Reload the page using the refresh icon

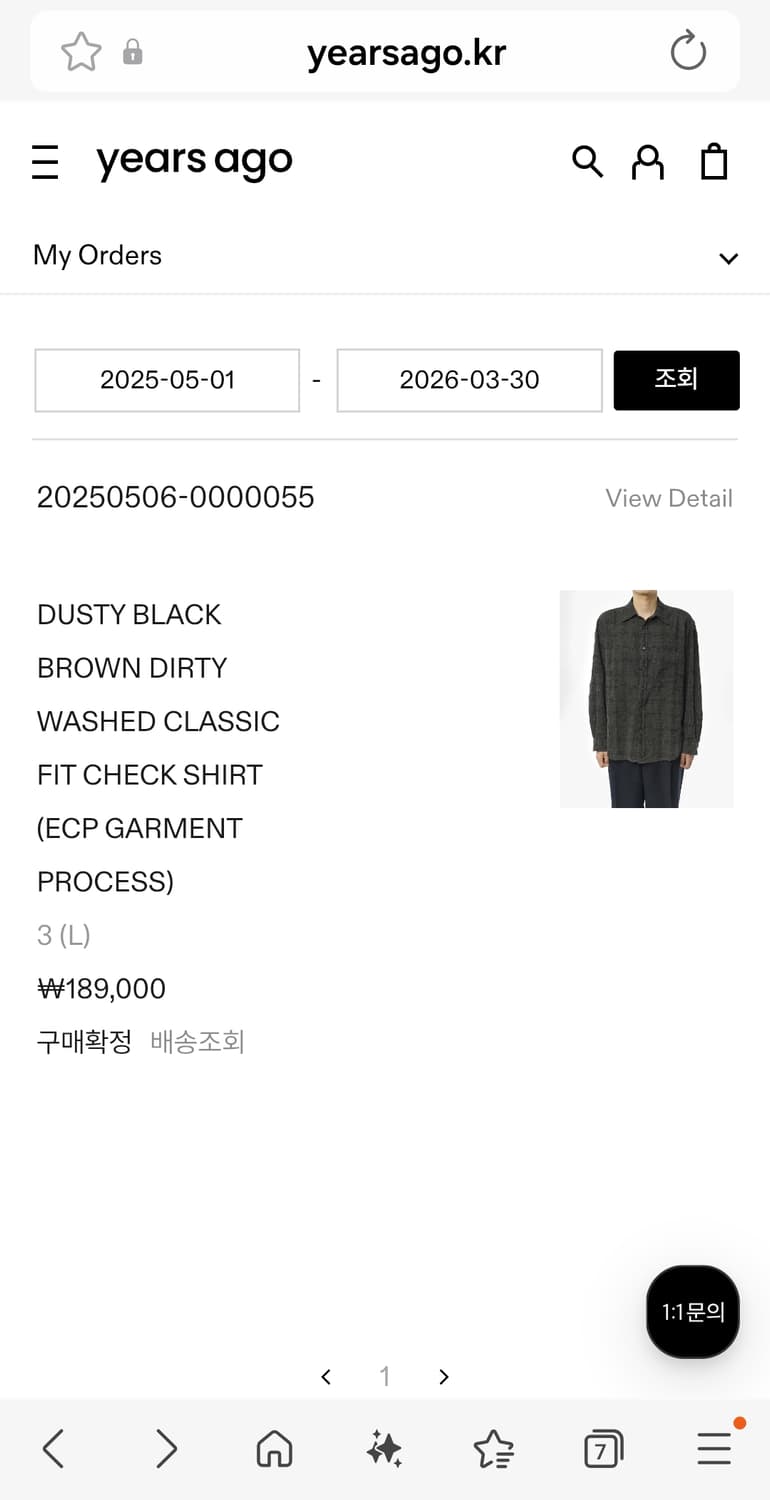pyautogui.click(x=688, y=52)
